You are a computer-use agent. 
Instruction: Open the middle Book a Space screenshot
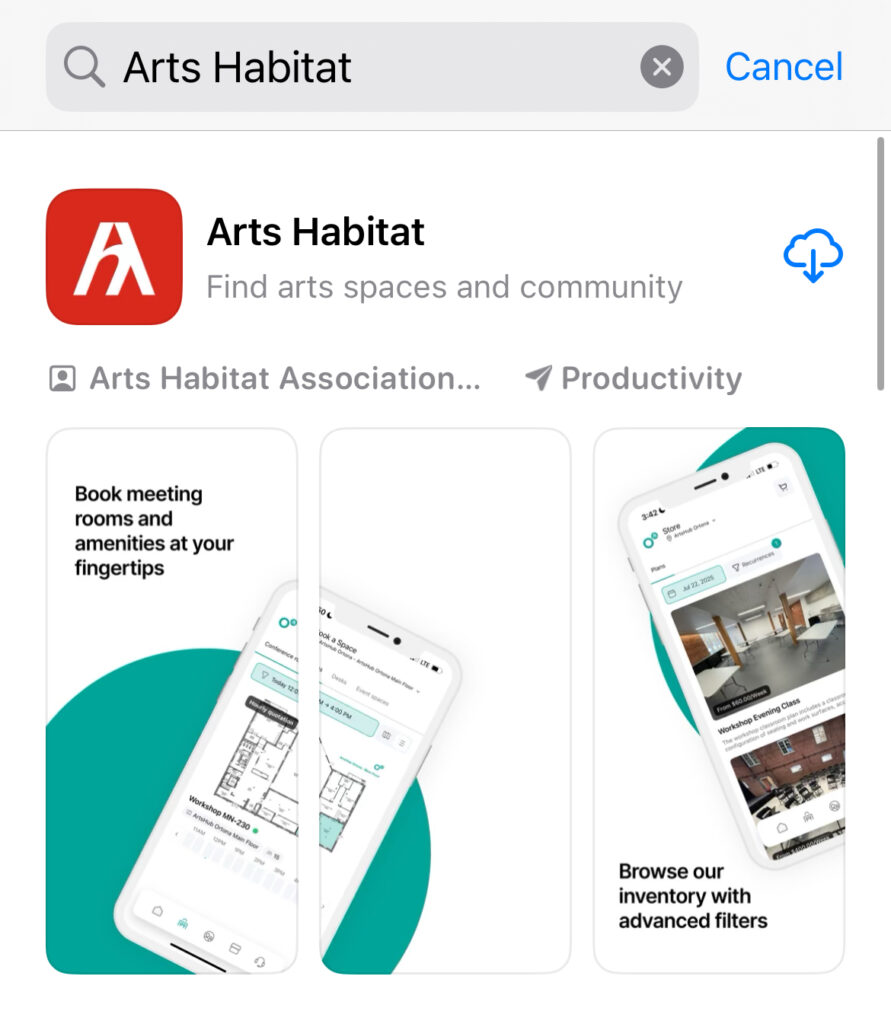pyautogui.click(x=445, y=700)
